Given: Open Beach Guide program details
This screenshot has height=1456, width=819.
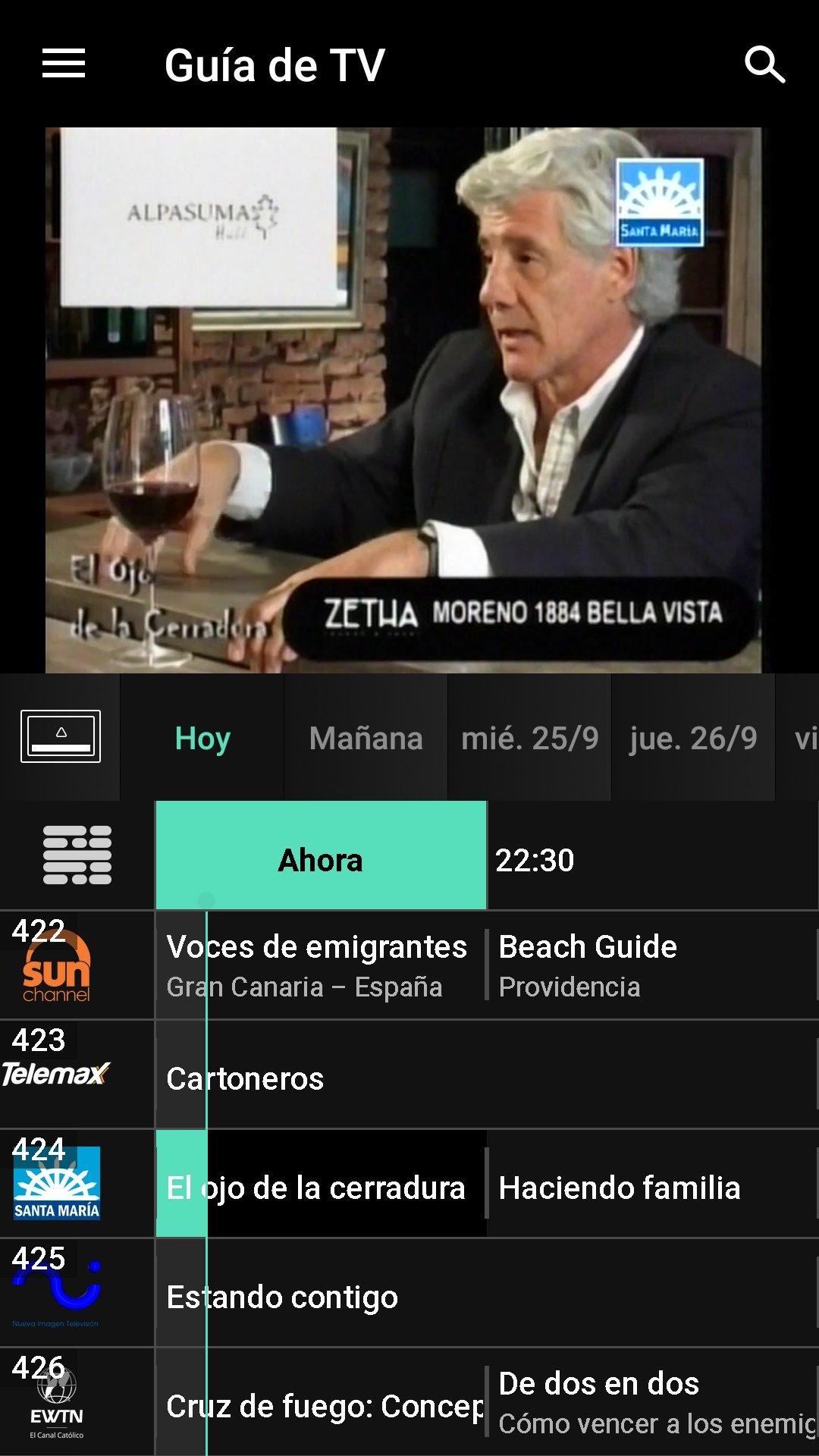Looking at the screenshot, I should [651, 965].
